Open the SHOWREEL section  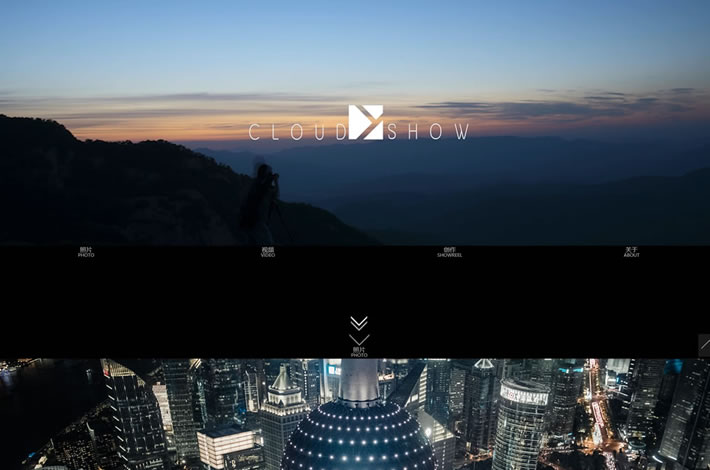(449, 252)
